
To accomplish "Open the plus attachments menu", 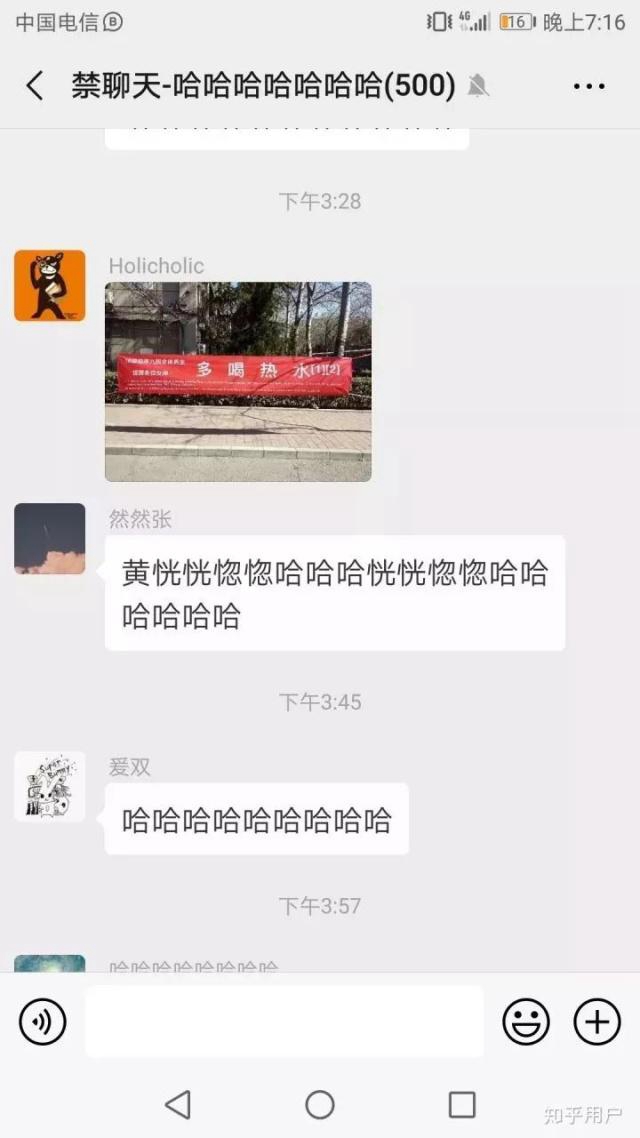I will 597,1022.
